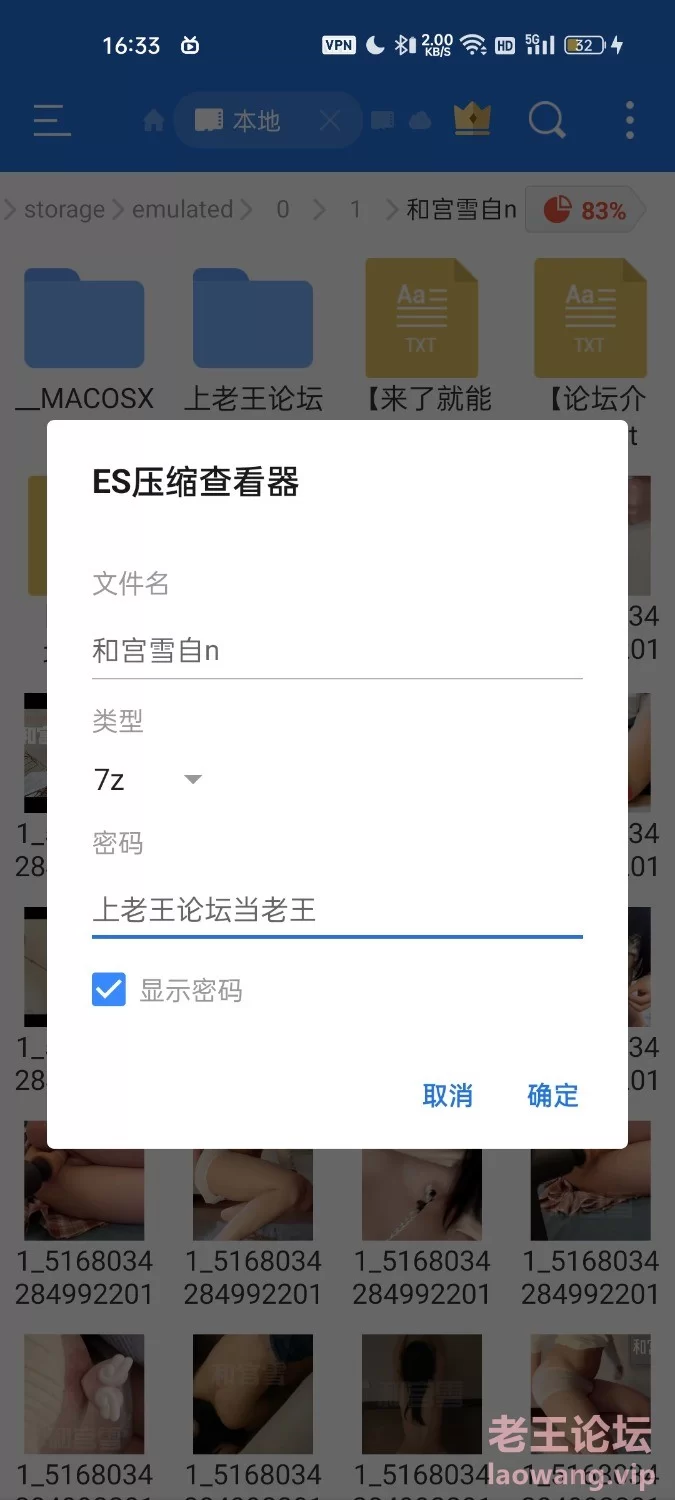Cancel the dialog with 取消
The image size is (675, 1500).
click(x=447, y=1095)
